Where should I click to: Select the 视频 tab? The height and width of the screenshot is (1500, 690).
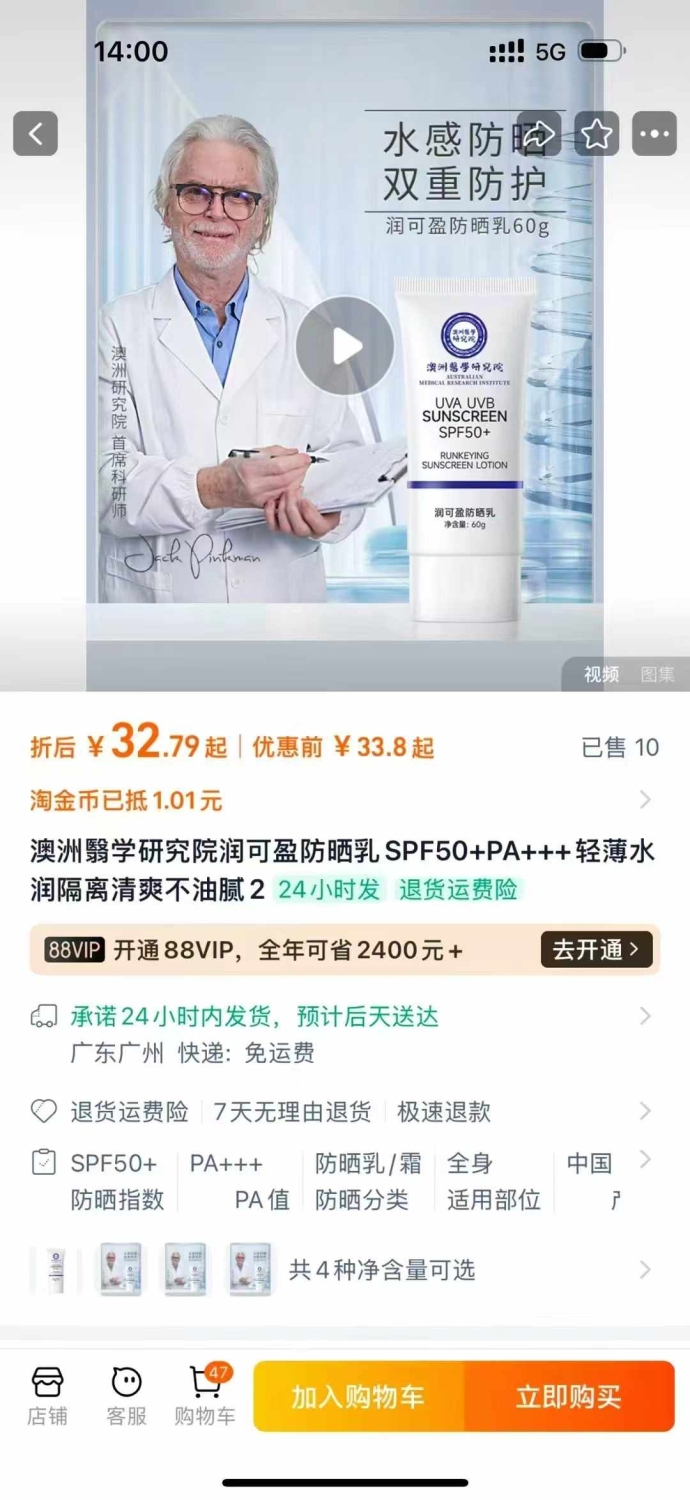click(x=601, y=674)
